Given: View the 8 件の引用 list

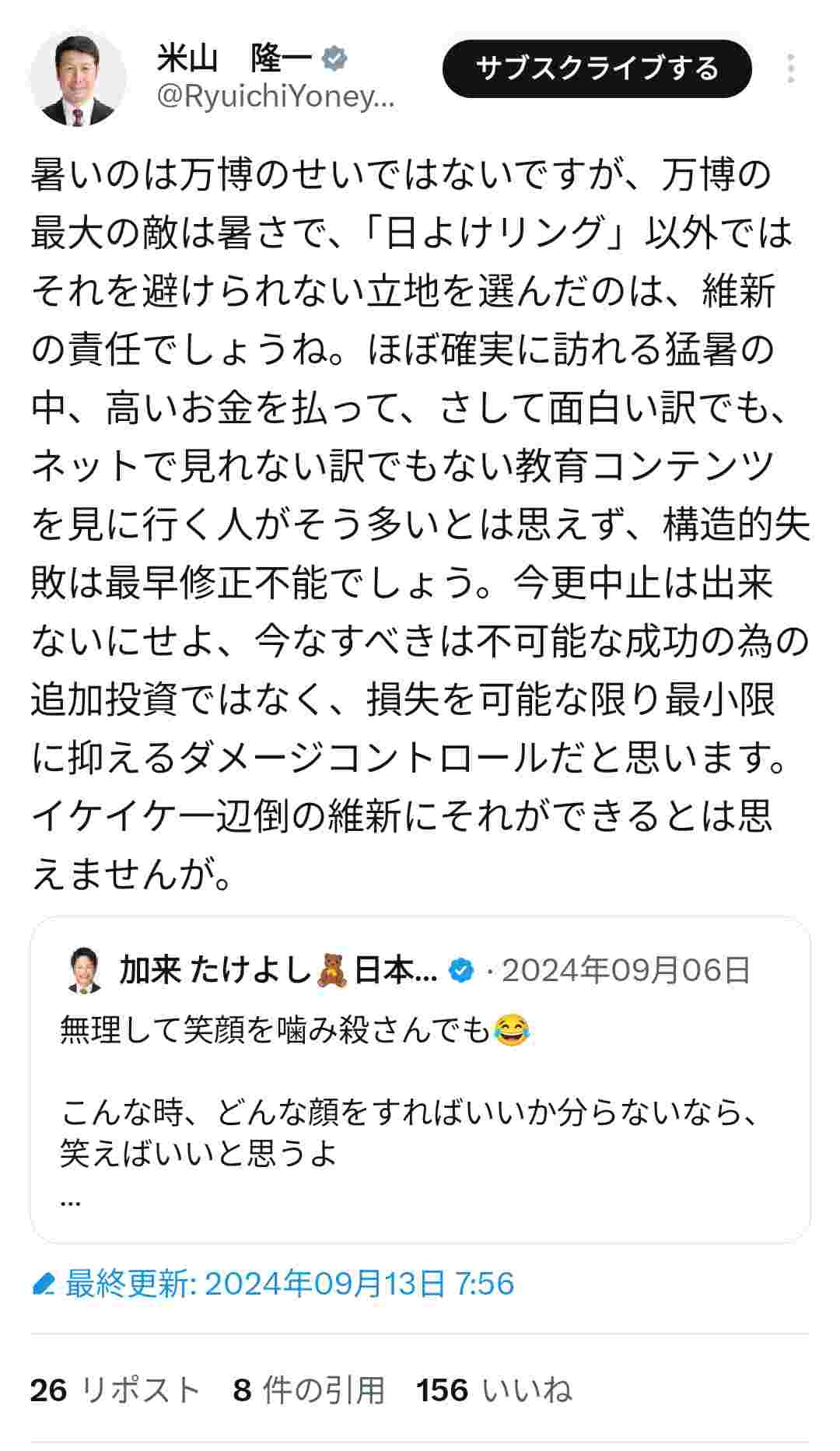Looking at the screenshot, I should 309,1390.
